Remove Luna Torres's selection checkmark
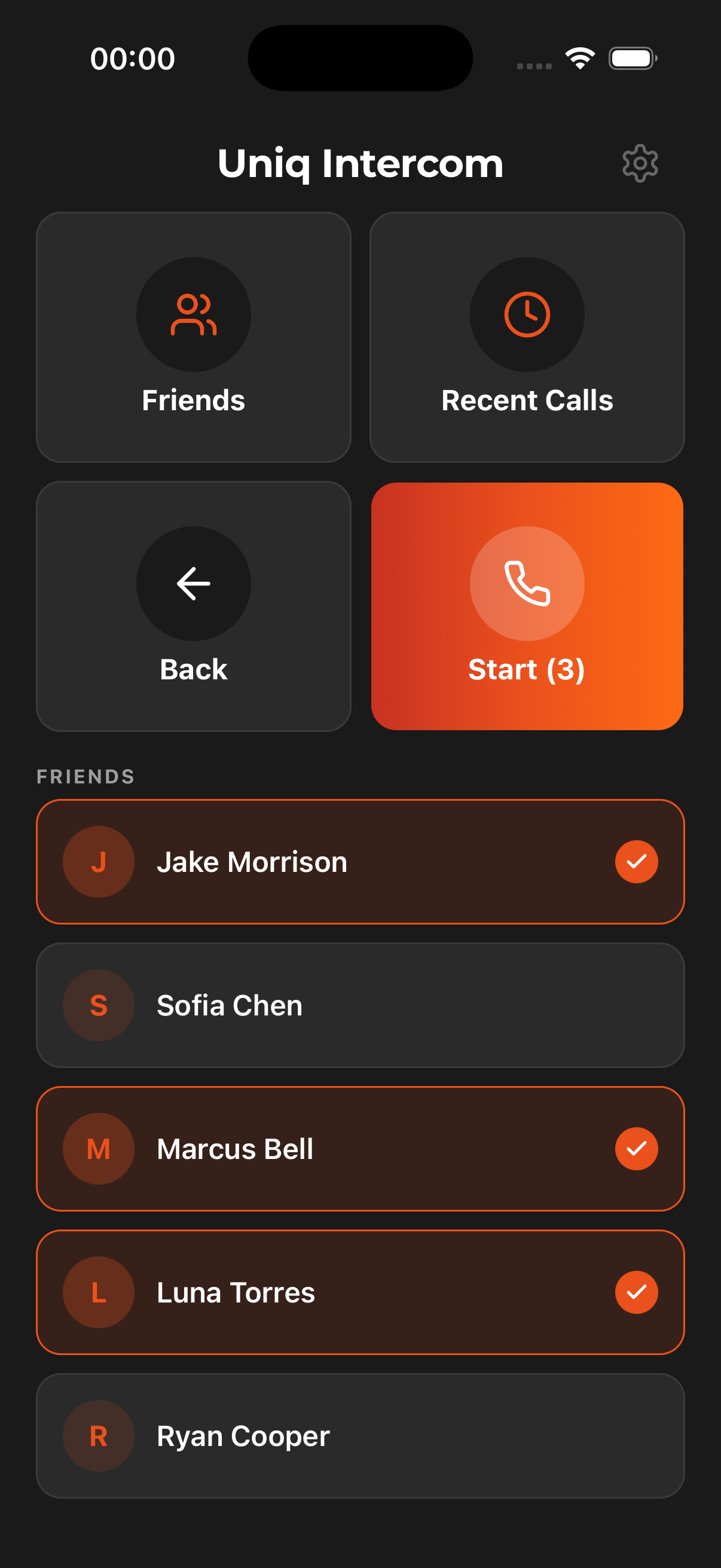721x1568 pixels. click(637, 1292)
